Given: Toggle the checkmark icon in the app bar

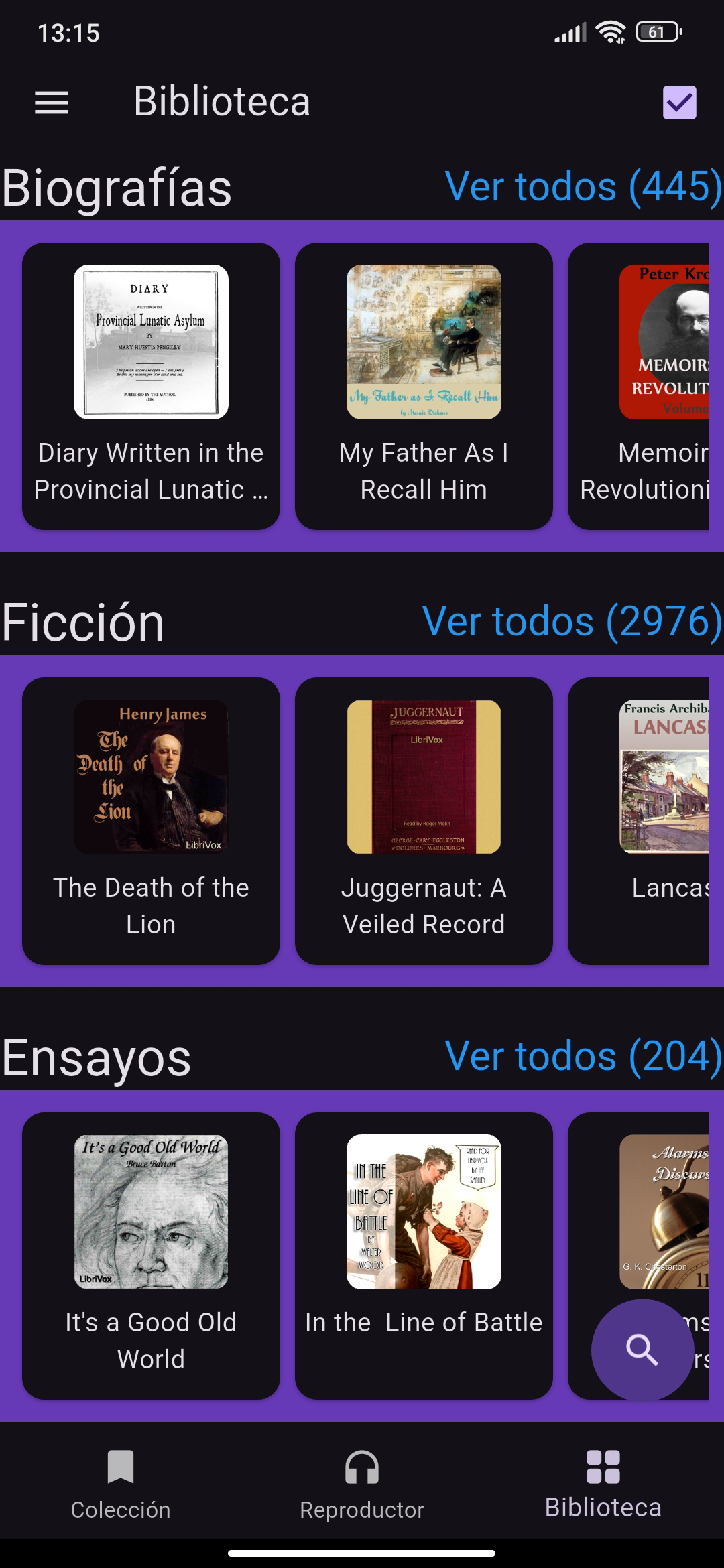Looking at the screenshot, I should tap(679, 103).
